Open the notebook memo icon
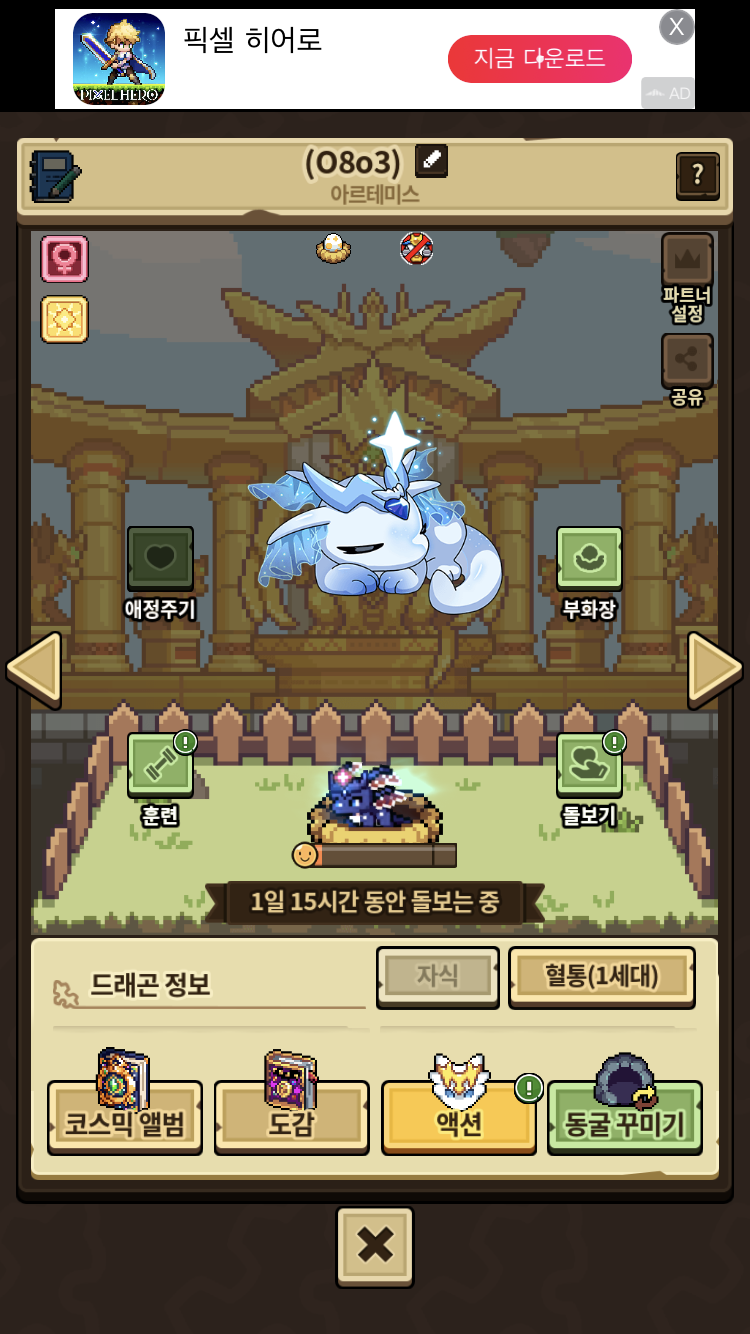Image resolution: width=750 pixels, height=1334 pixels. 55,176
